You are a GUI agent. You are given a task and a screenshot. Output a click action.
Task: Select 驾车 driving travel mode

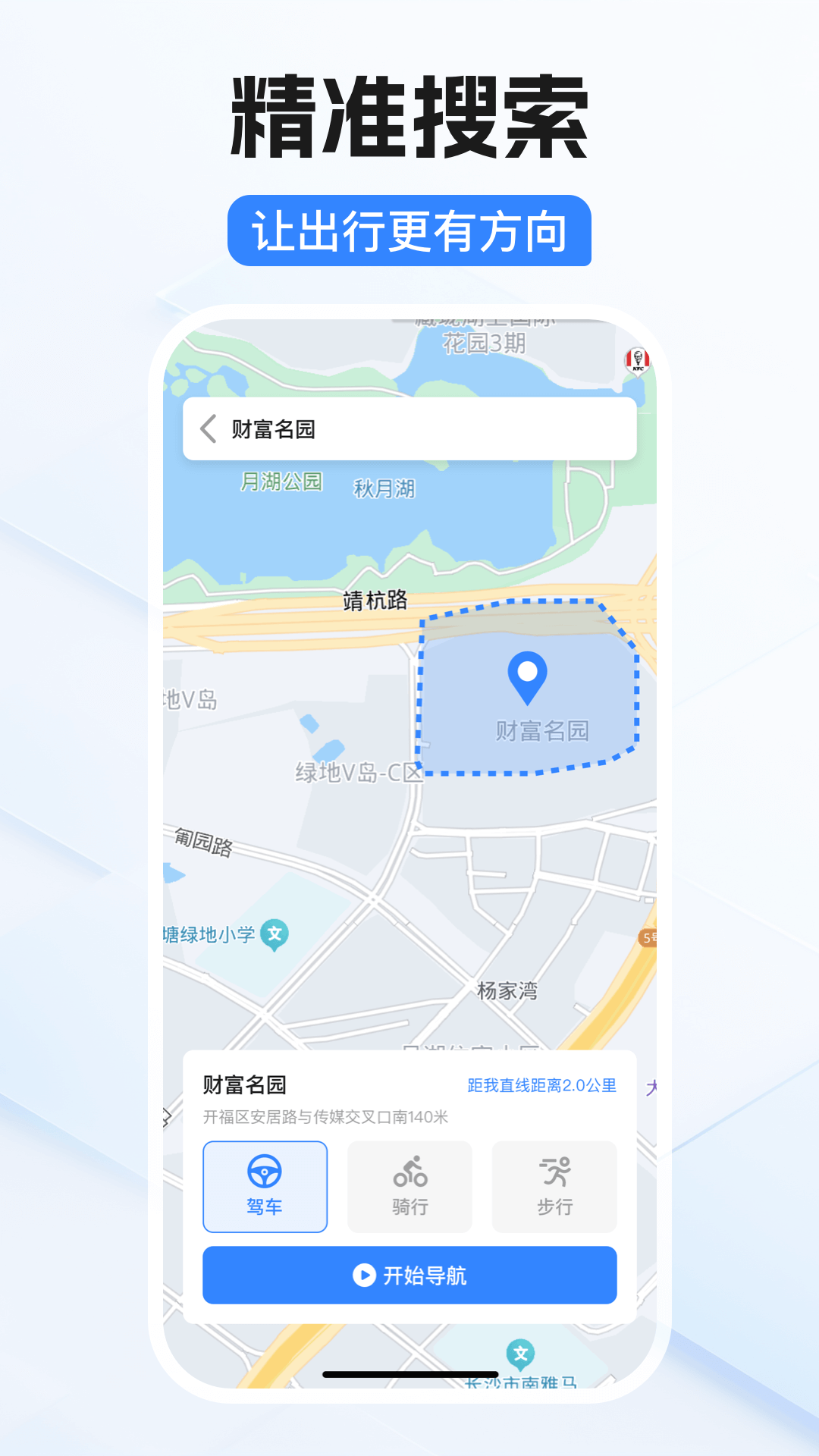click(x=265, y=1187)
